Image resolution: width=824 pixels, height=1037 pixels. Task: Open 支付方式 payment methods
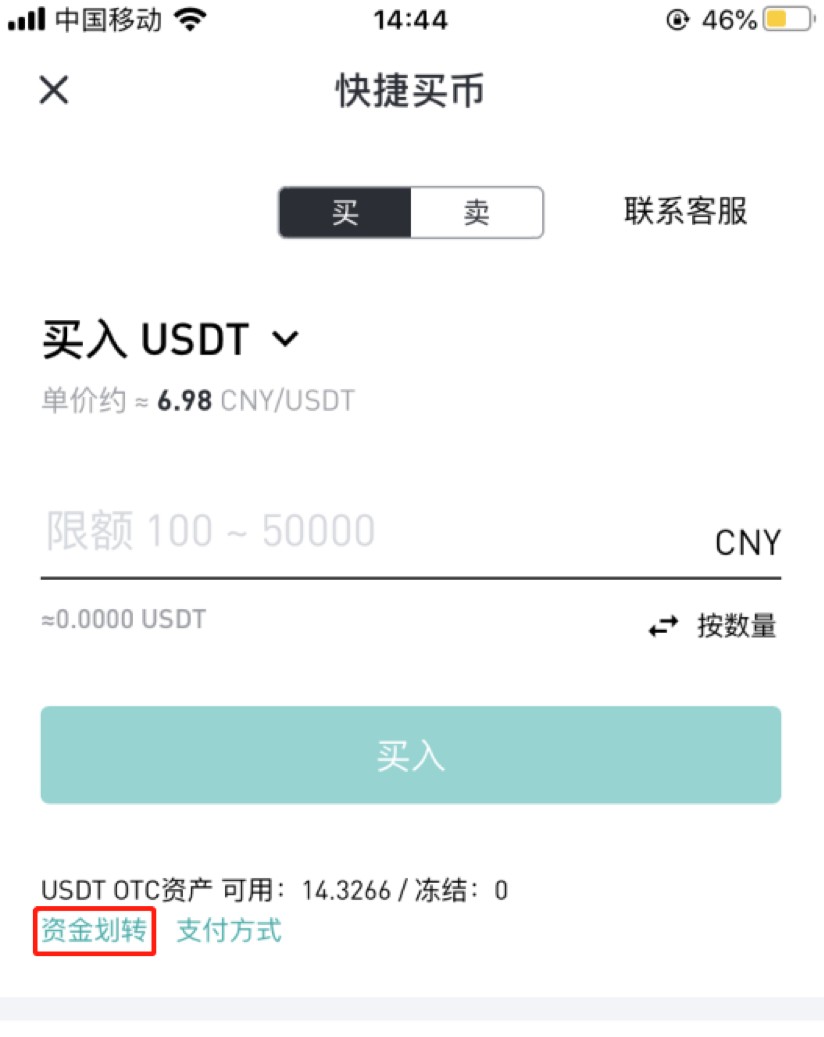click(229, 930)
